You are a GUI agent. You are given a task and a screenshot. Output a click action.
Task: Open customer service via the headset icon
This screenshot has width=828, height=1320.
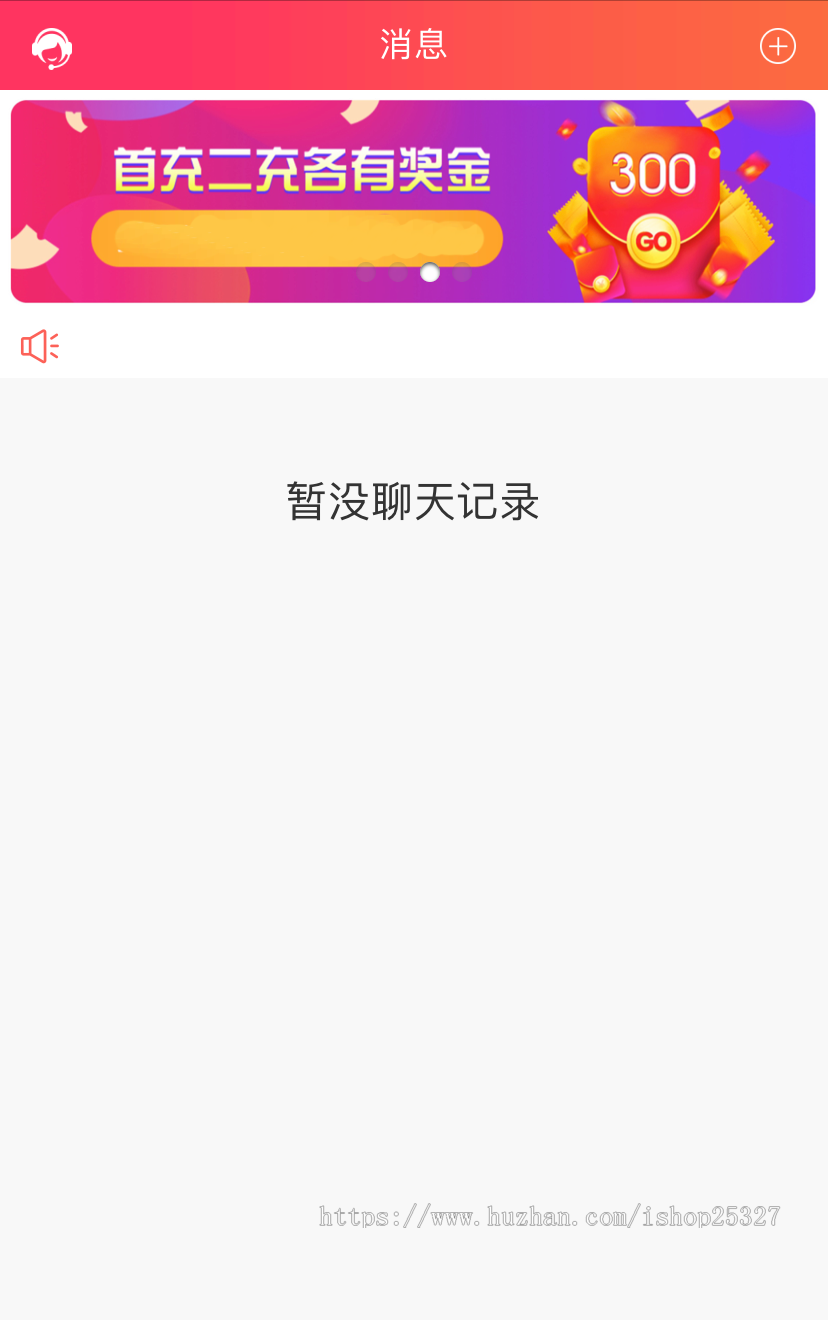(50, 46)
